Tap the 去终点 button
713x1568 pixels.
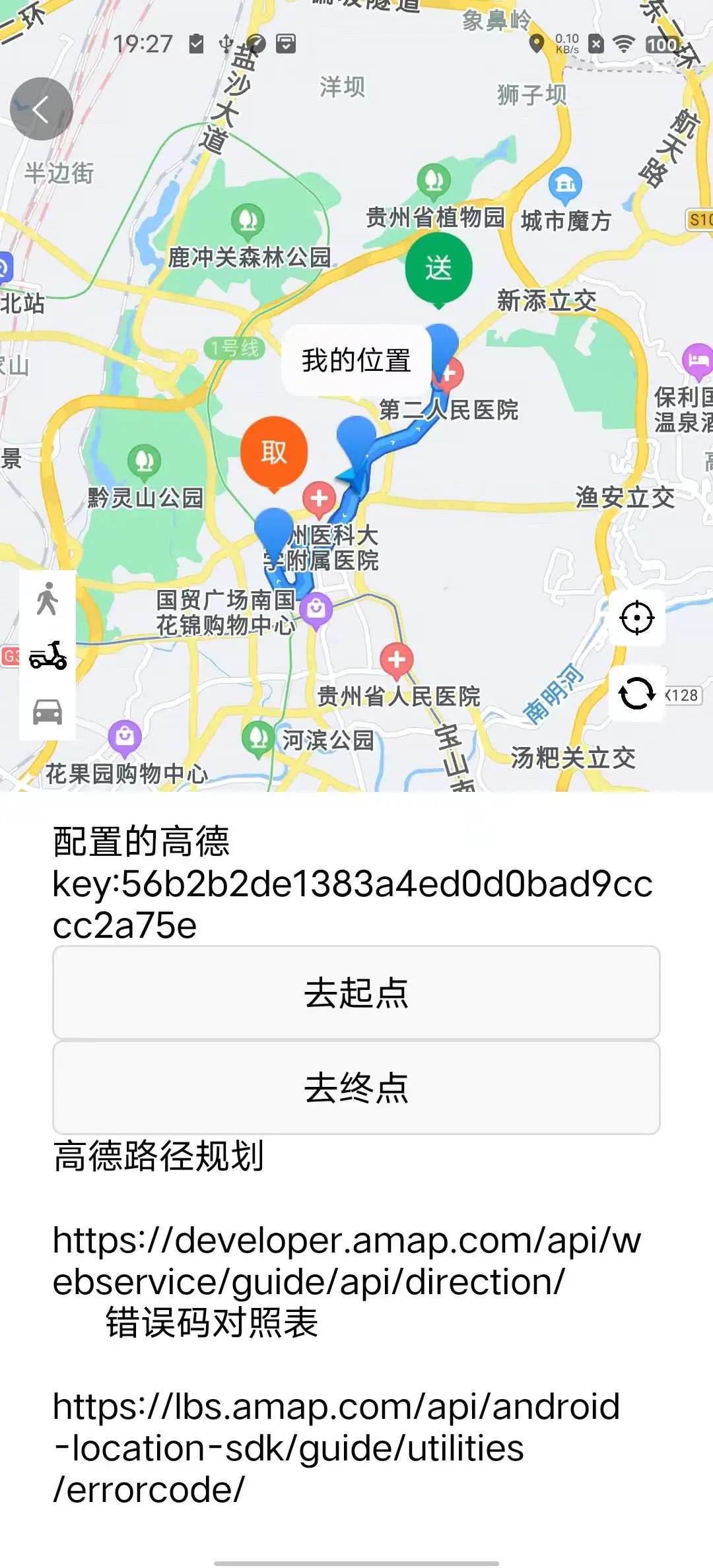click(x=356, y=1088)
